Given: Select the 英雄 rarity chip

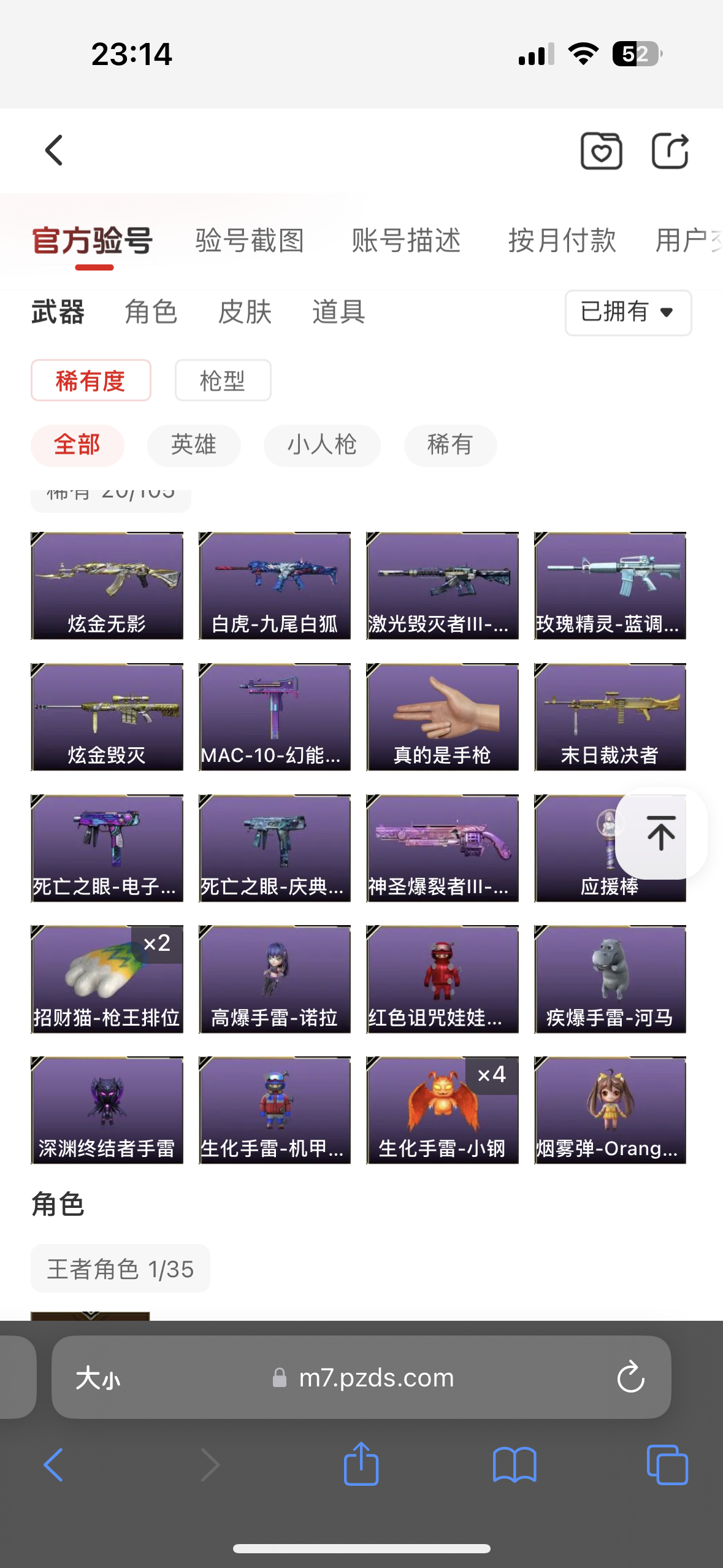Looking at the screenshot, I should click(x=194, y=445).
